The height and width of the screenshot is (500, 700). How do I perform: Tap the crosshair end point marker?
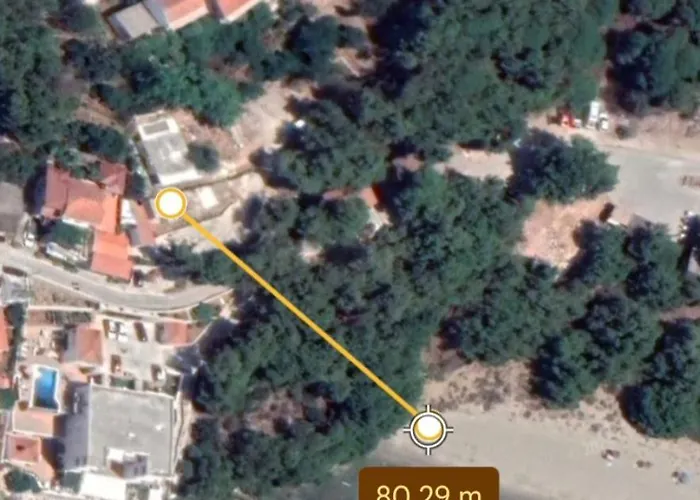pyautogui.click(x=430, y=431)
